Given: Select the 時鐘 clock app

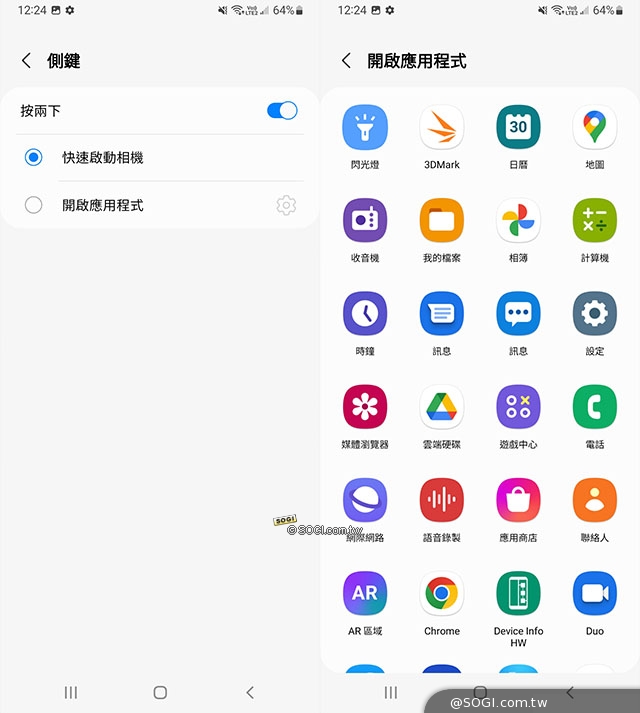Looking at the screenshot, I should (365, 314).
